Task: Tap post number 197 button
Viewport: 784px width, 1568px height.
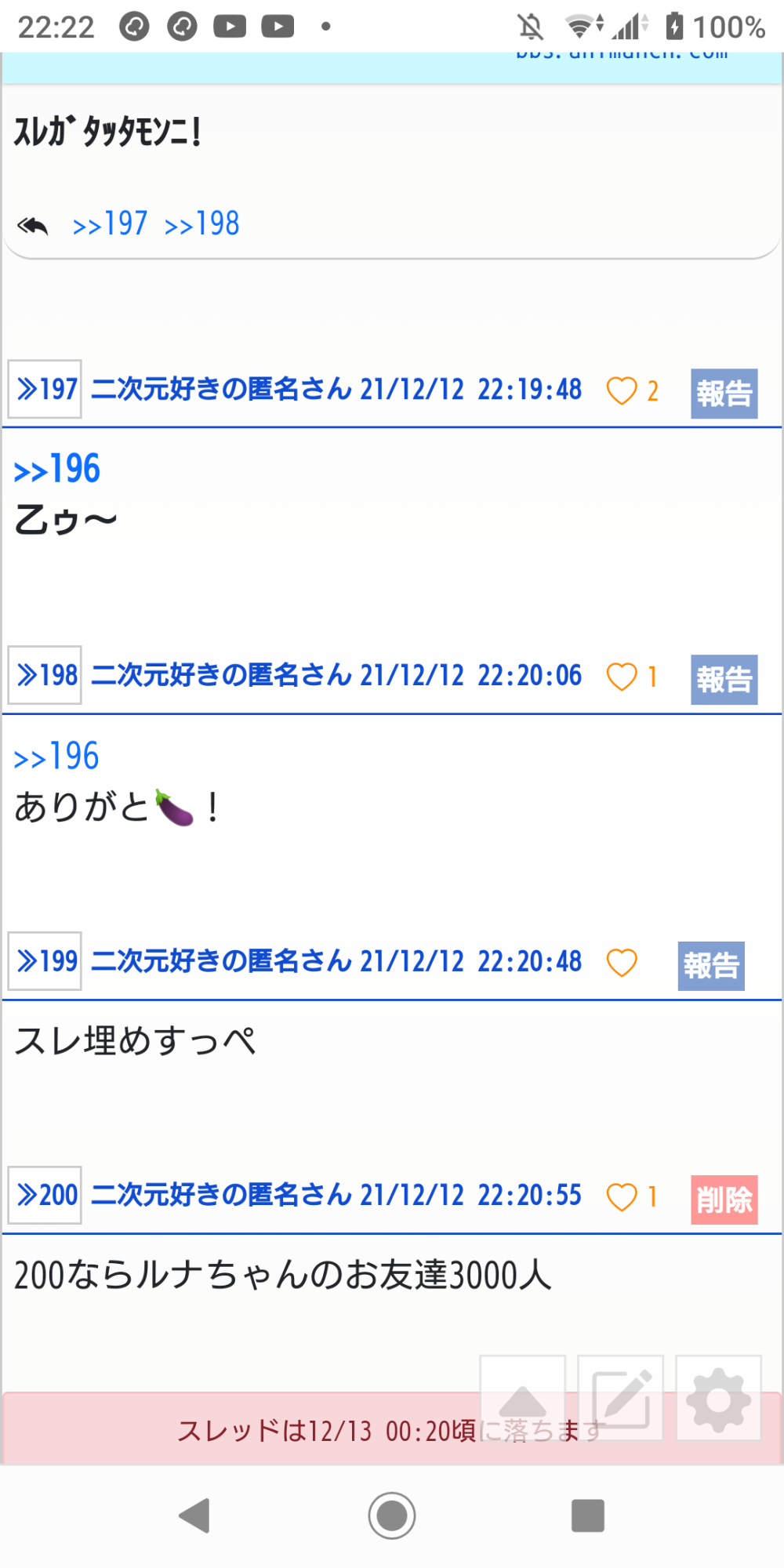Action: [45, 389]
